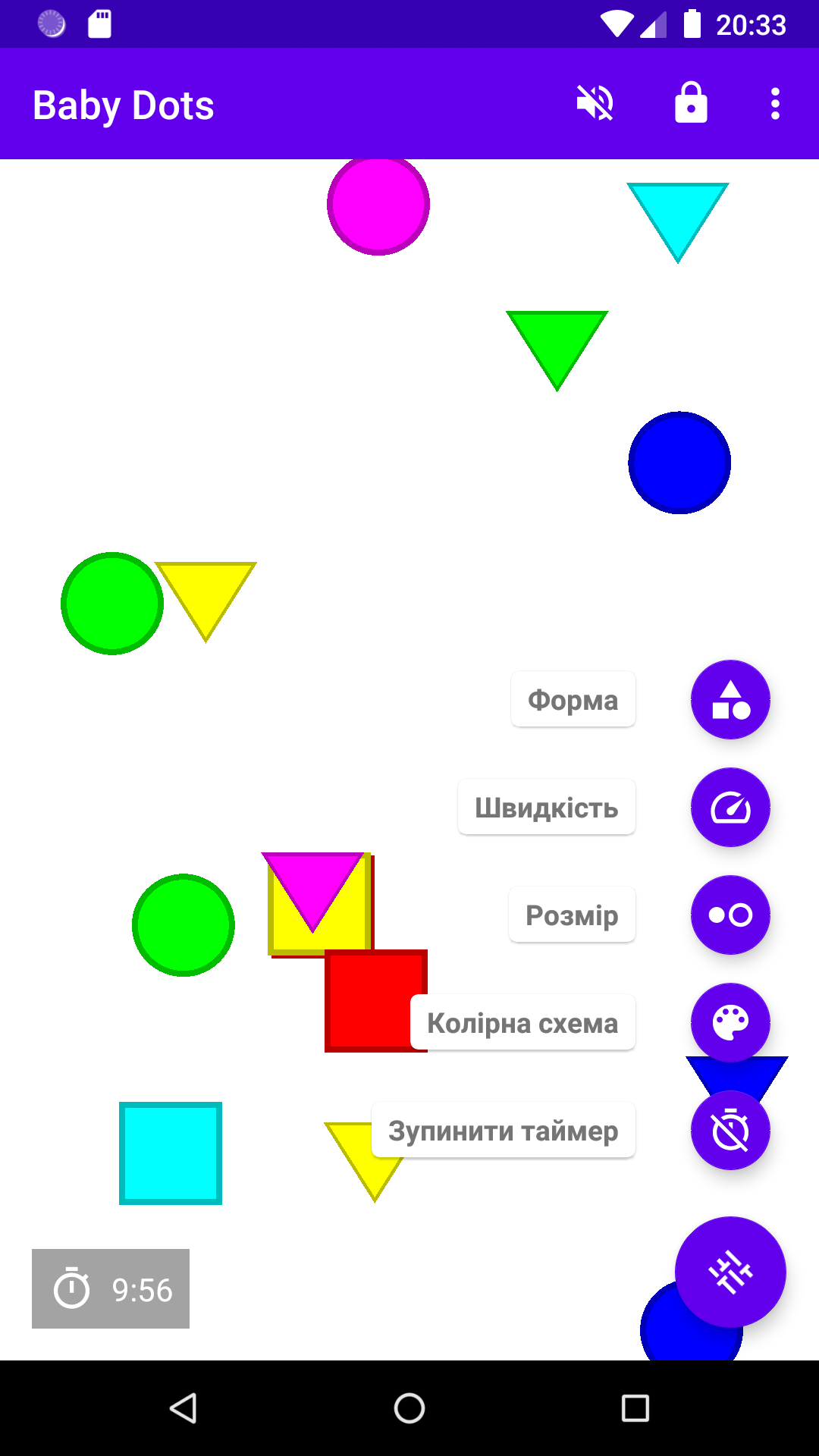Toggle the mute sound icon
Screen dimensions: 819x1456
595,103
